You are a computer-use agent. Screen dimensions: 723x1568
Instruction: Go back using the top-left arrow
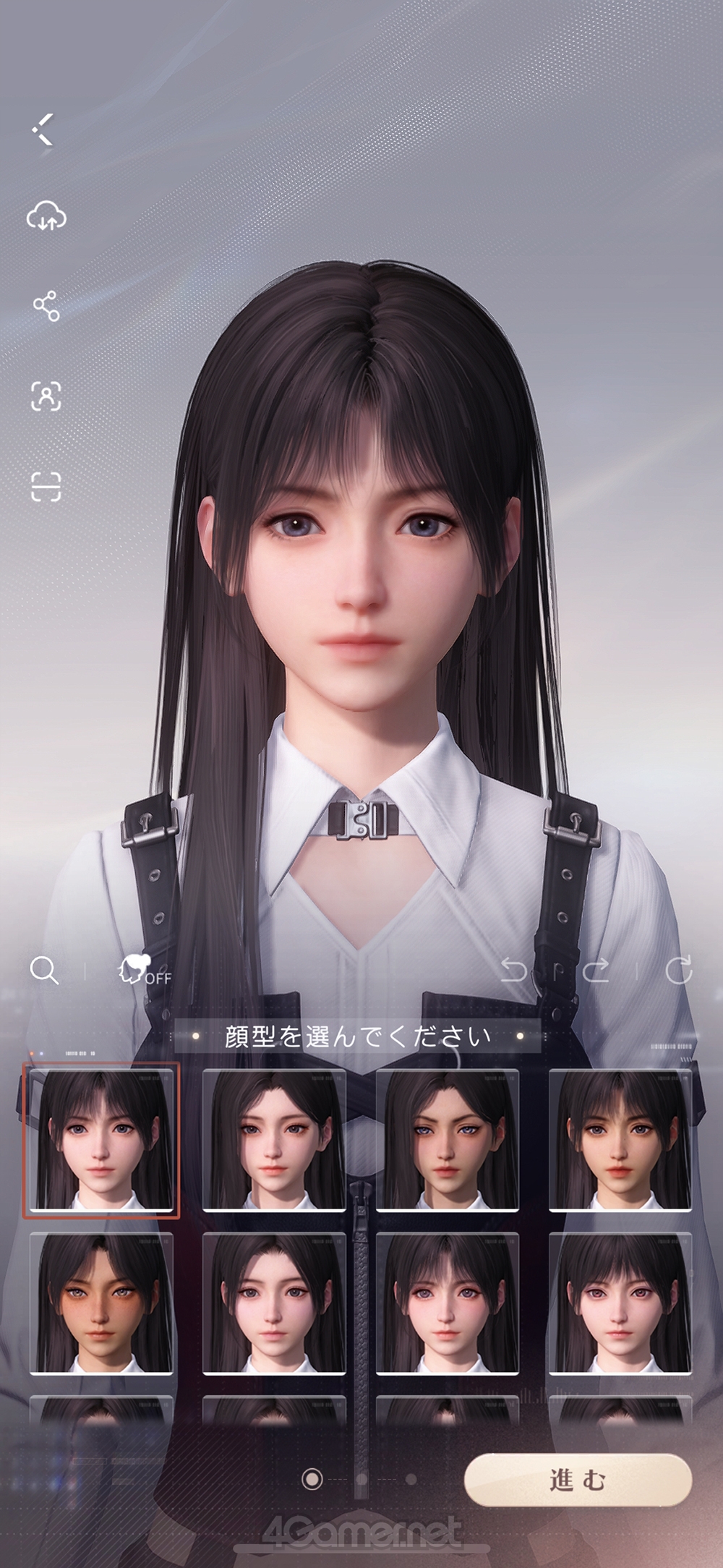pos(43,130)
